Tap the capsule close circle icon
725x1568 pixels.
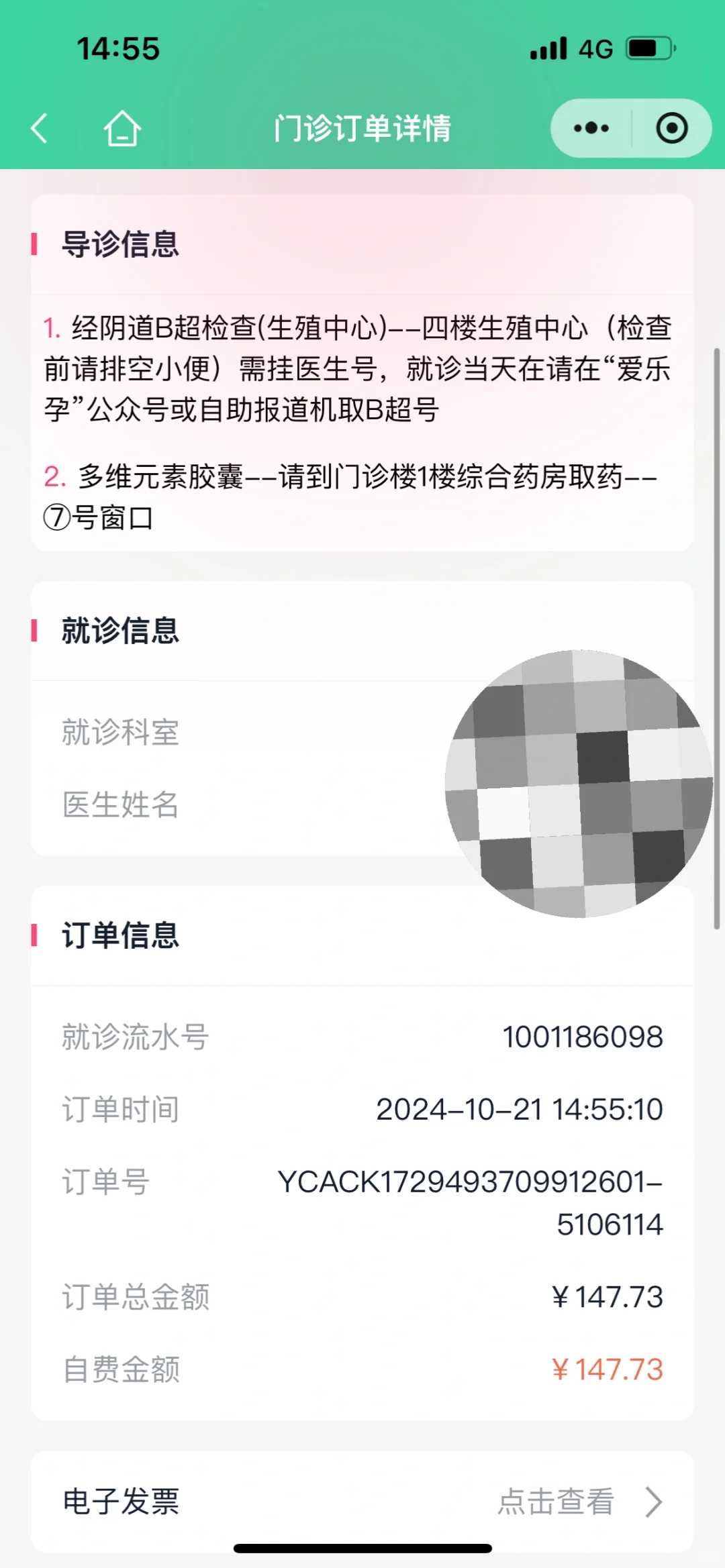pyautogui.click(x=673, y=128)
